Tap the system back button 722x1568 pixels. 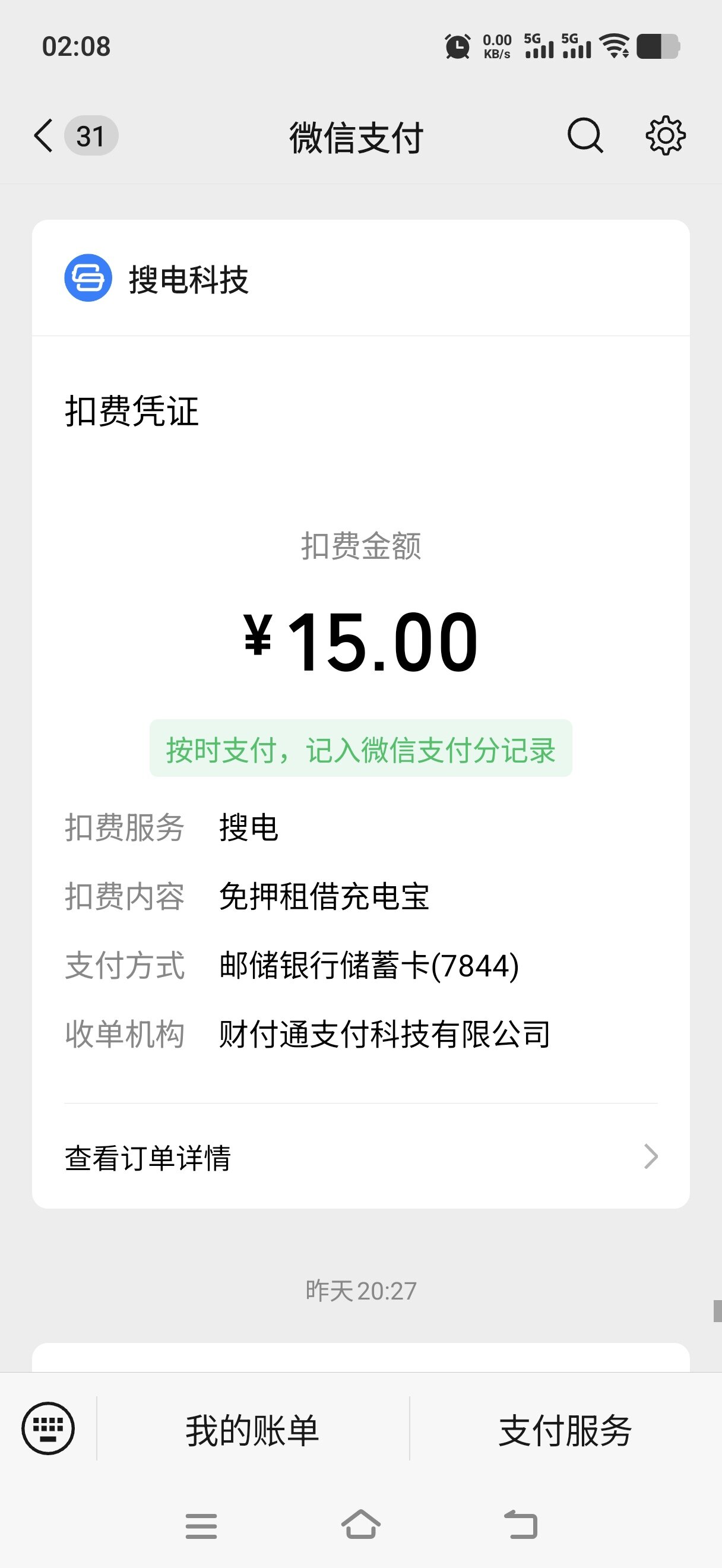point(521,1525)
